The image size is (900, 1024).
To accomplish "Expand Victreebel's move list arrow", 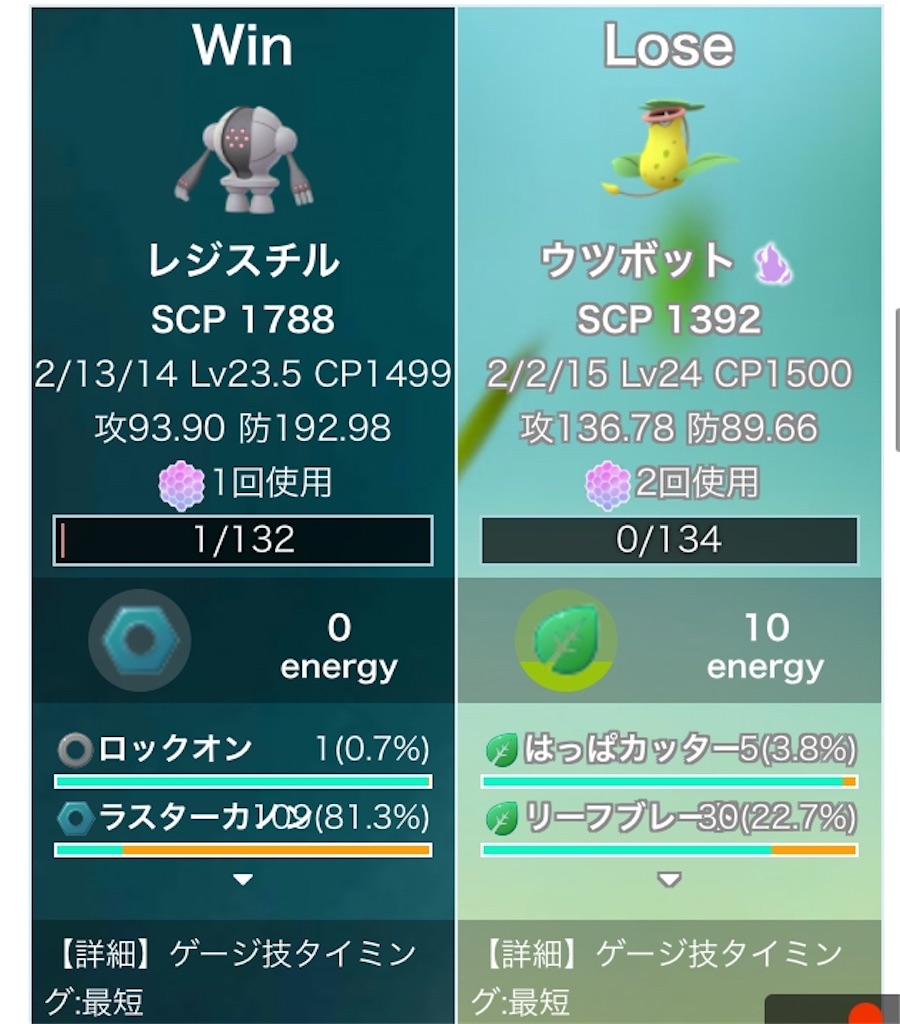I will point(669,880).
